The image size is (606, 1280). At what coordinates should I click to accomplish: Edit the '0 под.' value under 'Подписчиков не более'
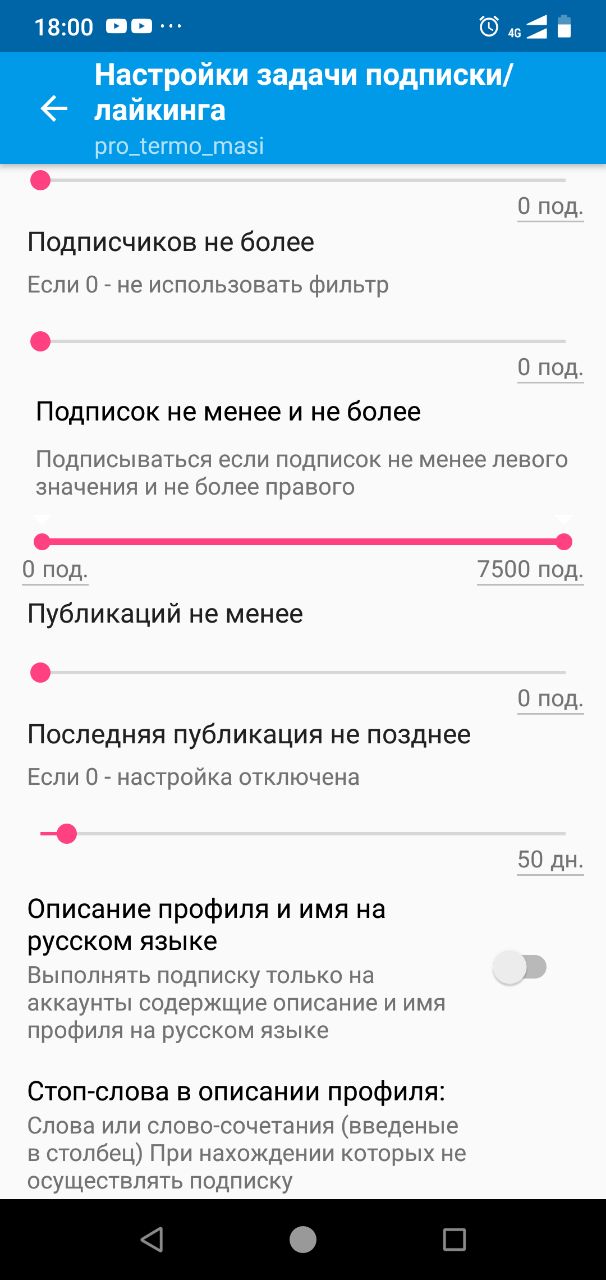[x=549, y=368]
